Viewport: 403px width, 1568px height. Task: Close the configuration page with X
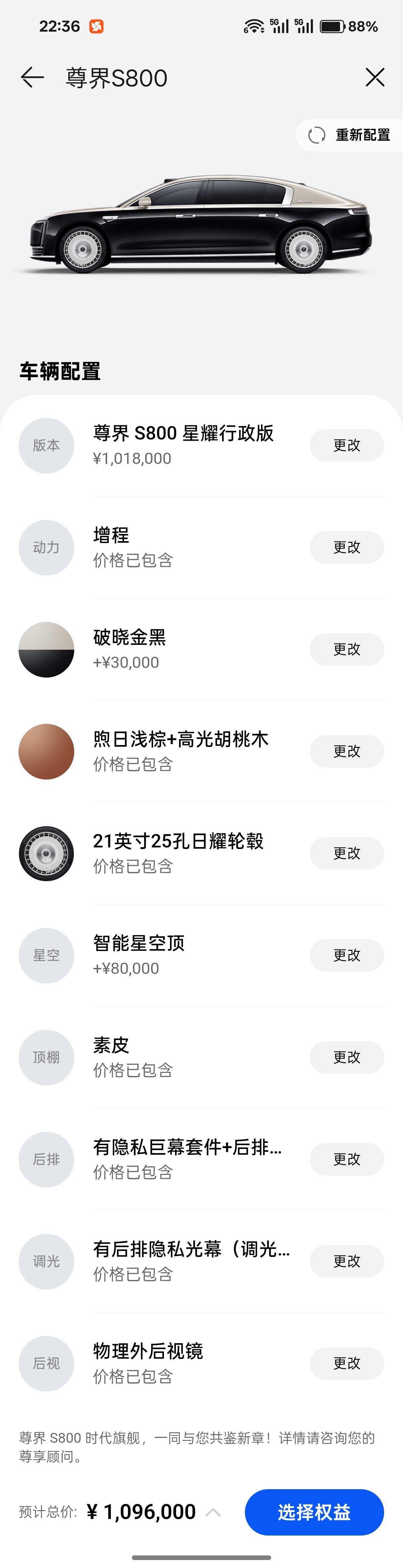[374, 77]
